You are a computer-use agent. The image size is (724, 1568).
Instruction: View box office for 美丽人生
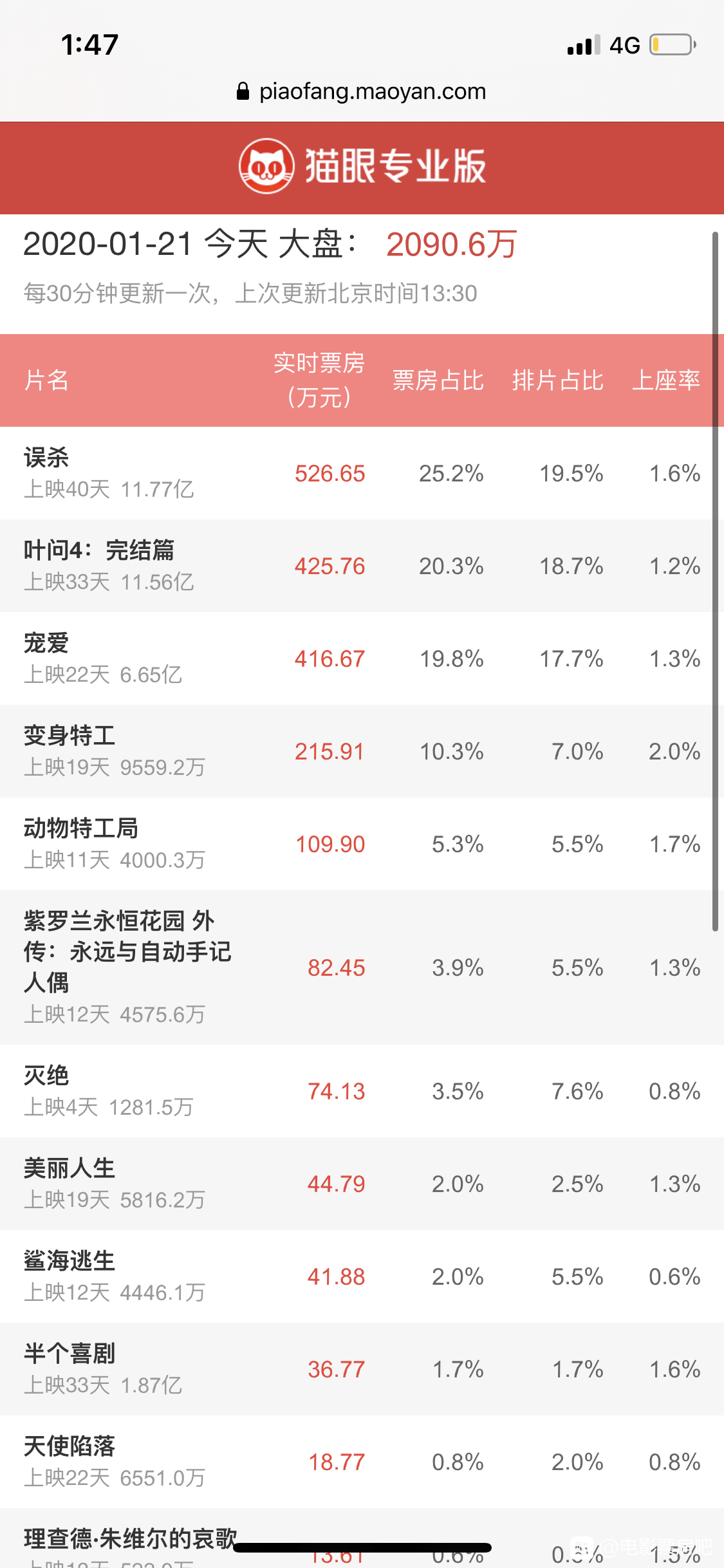362,1184
